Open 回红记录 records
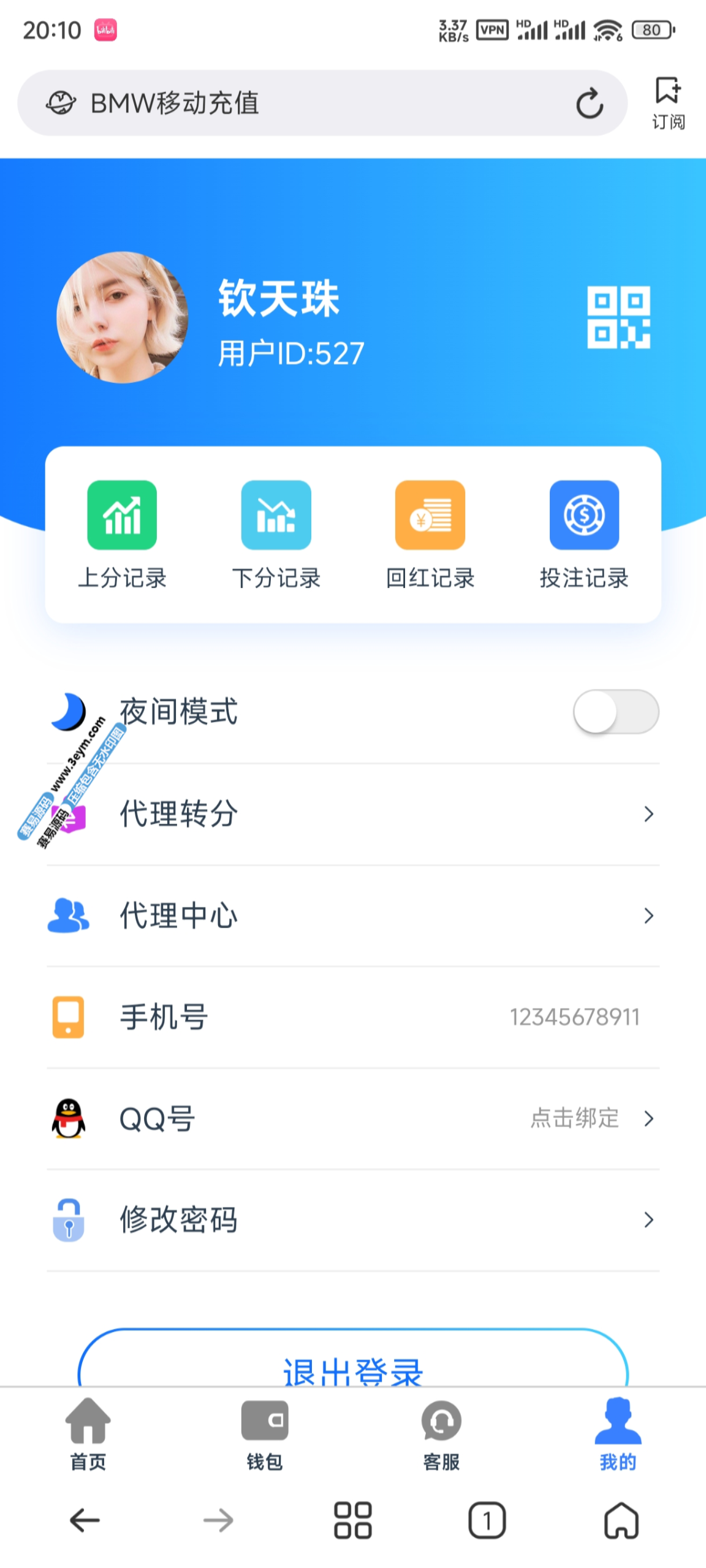The height and width of the screenshot is (1568, 706). tap(430, 534)
